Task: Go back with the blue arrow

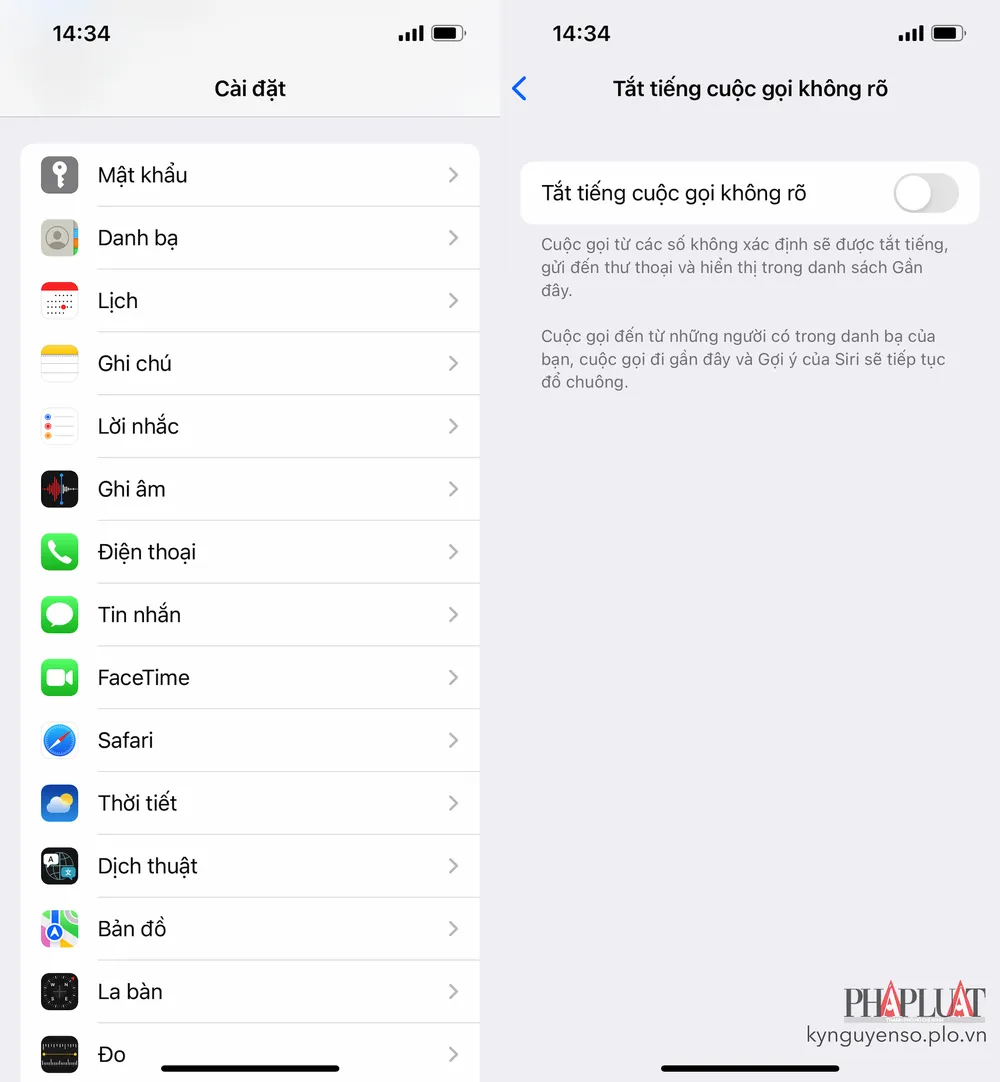Action: (x=519, y=89)
